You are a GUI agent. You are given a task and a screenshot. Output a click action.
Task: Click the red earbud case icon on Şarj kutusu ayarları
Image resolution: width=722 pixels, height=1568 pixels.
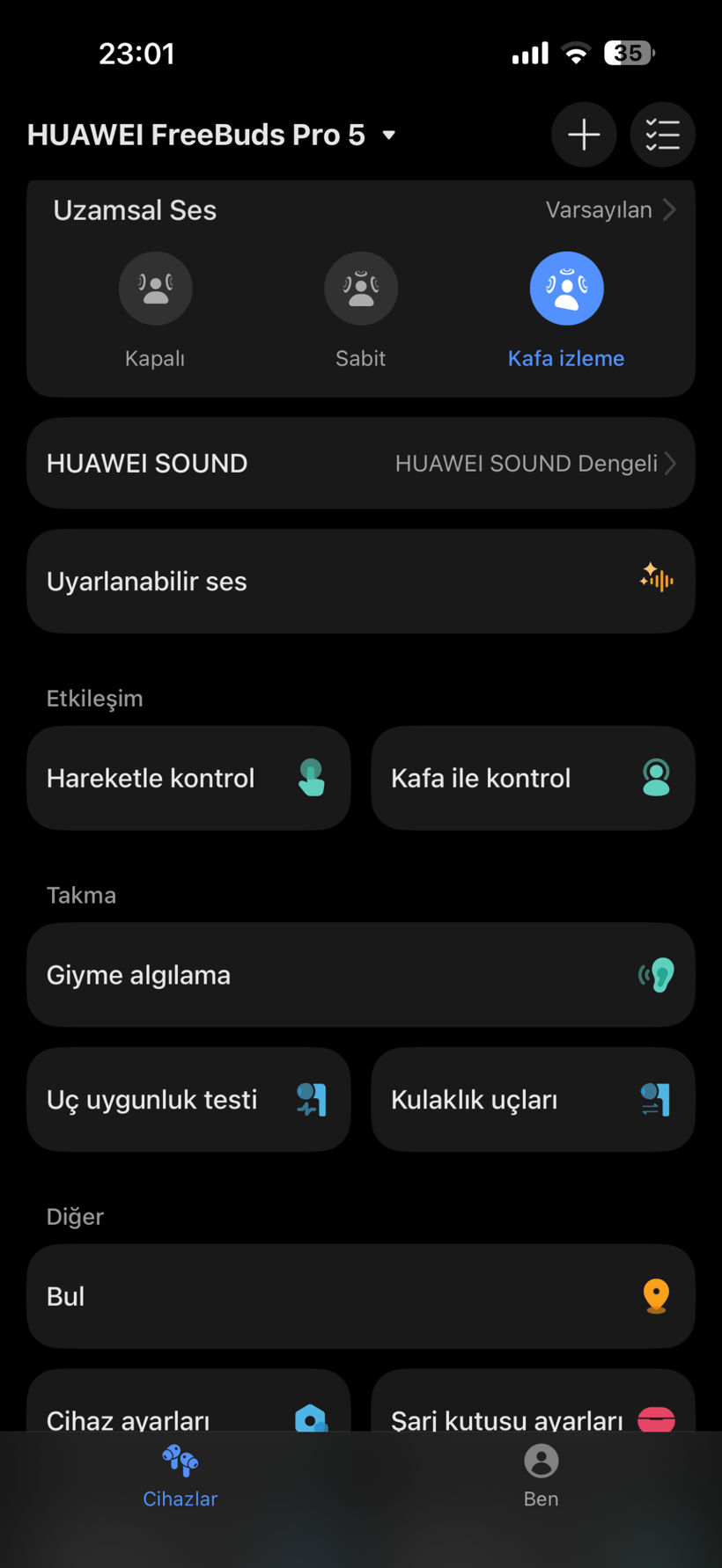click(x=656, y=1415)
